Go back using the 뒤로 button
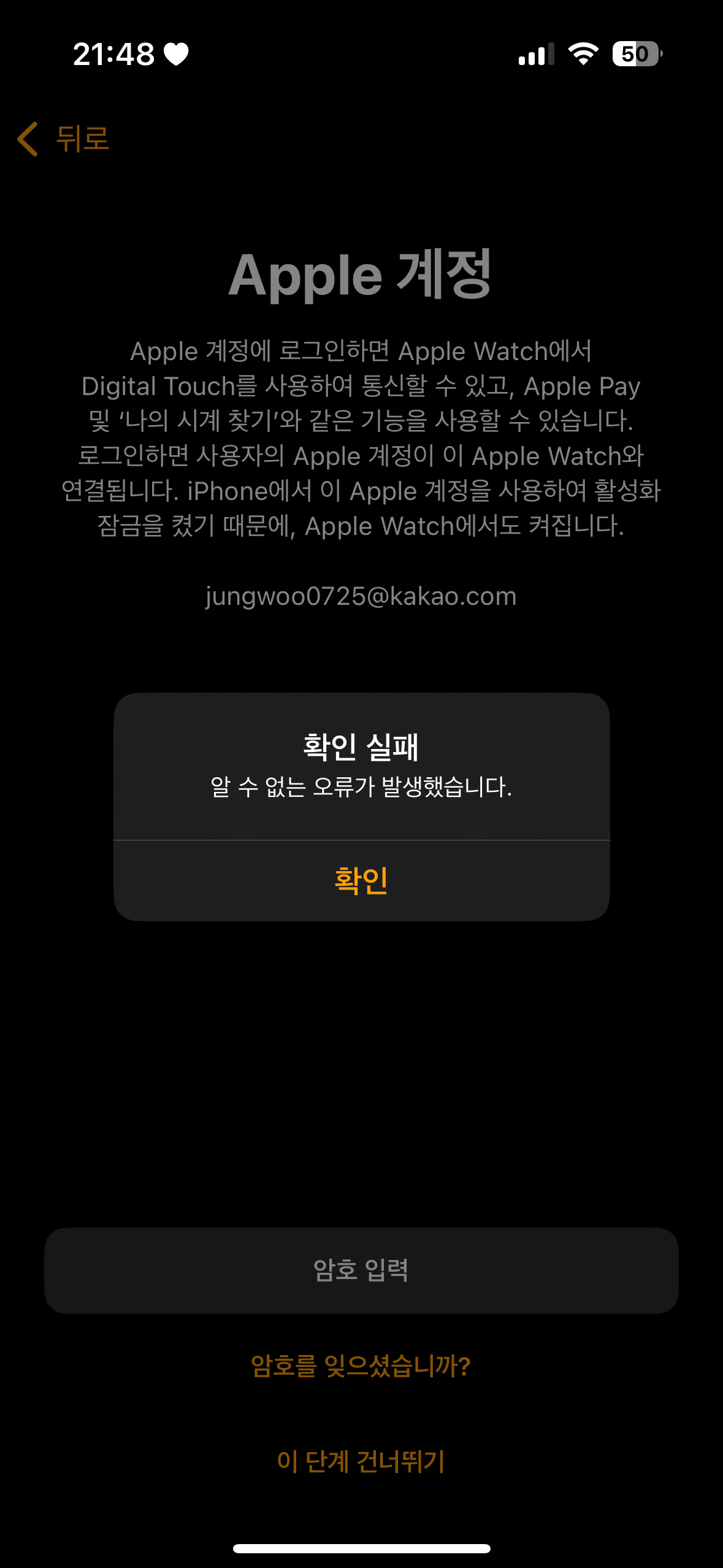The height and width of the screenshot is (1568, 723). click(64, 139)
